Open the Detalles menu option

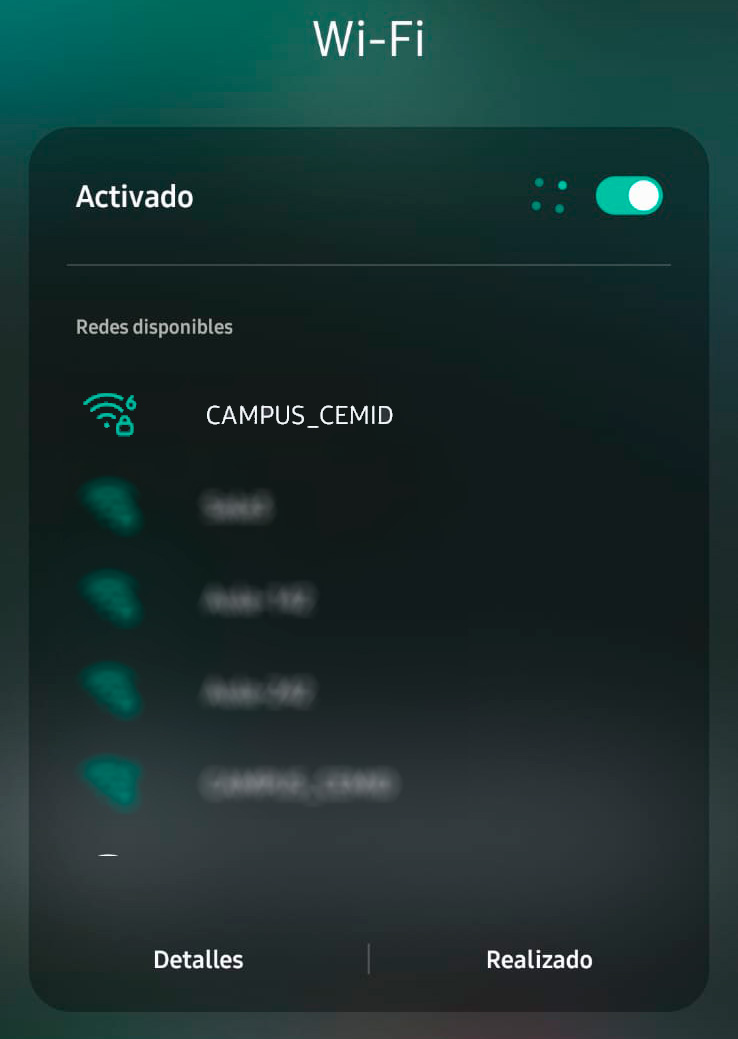pyautogui.click(x=198, y=959)
